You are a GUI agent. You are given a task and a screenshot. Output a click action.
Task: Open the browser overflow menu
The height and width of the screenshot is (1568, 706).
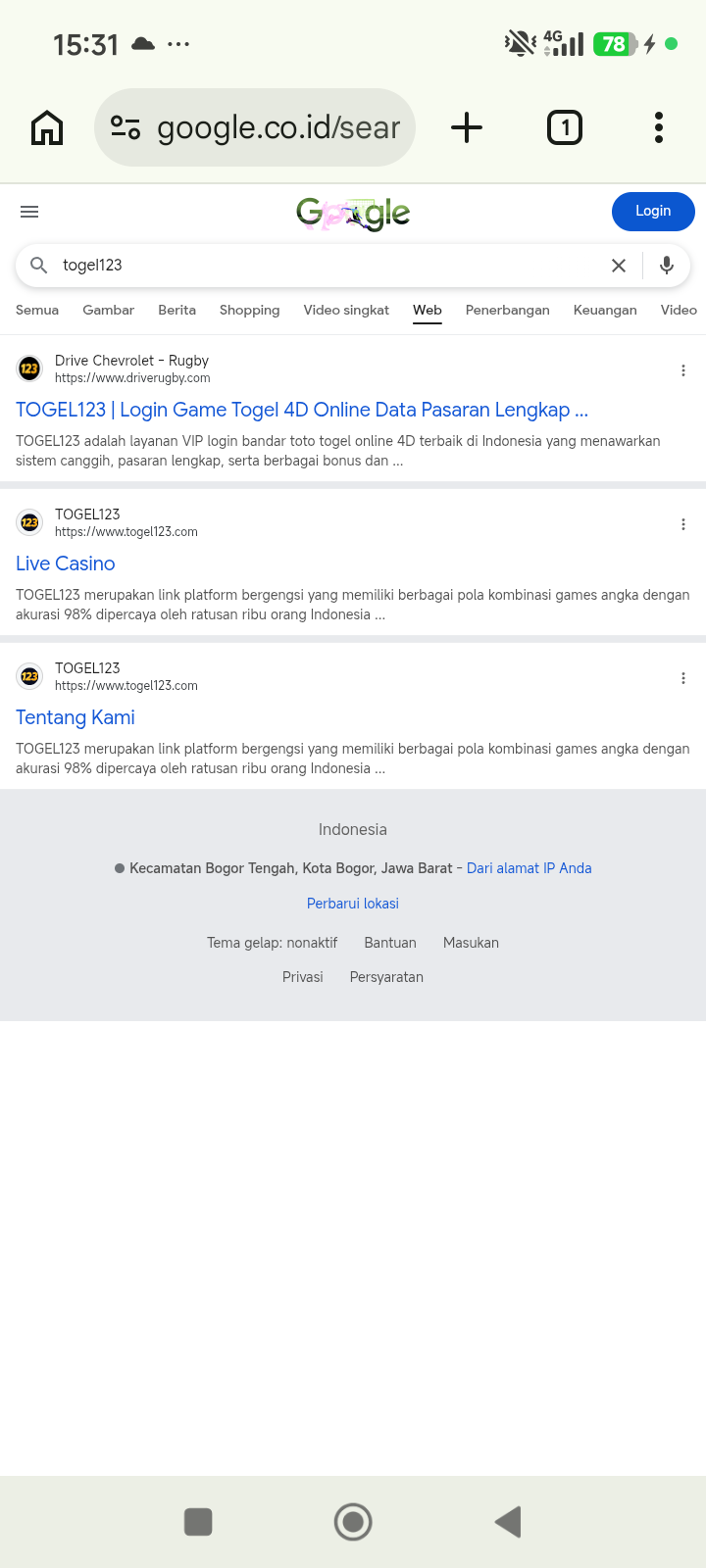tap(659, 127)
